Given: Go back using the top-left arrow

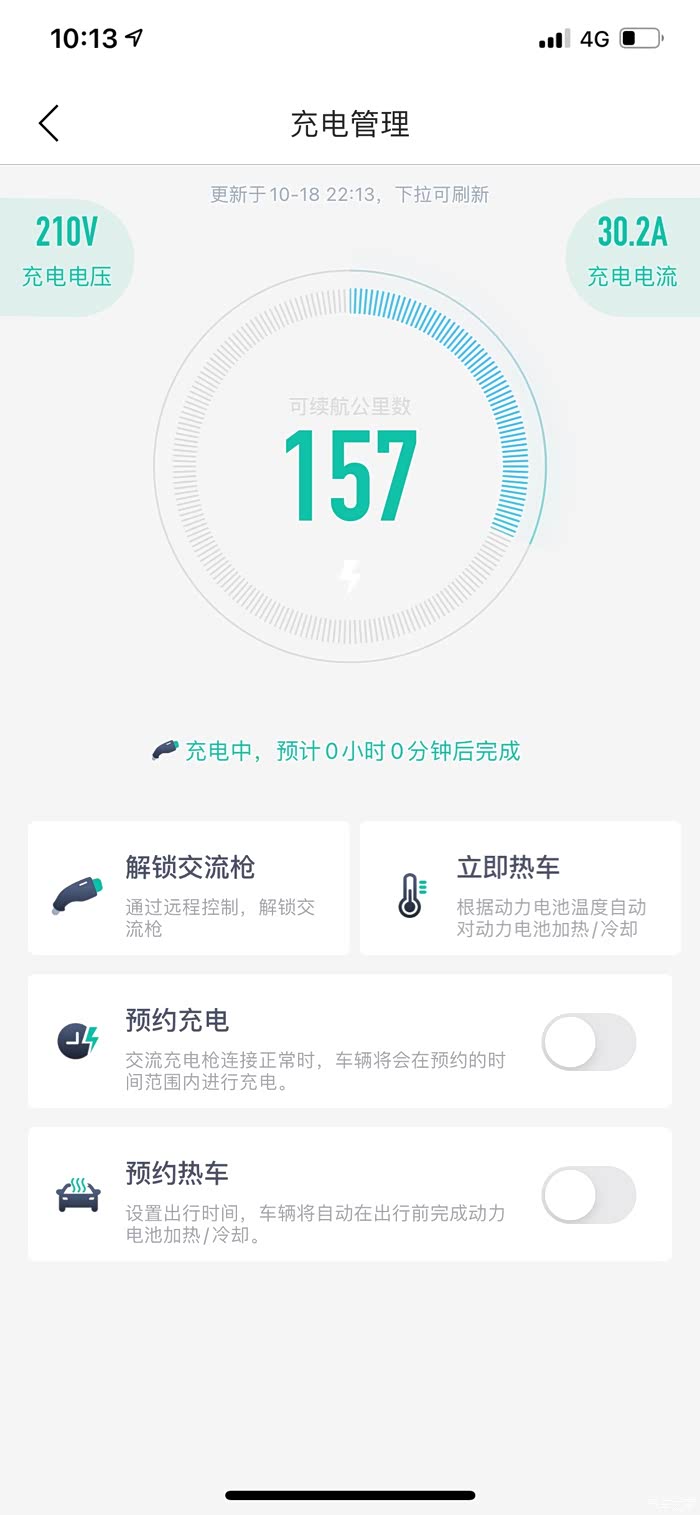Looking at the screenshot, I should (x=48, y=124).
